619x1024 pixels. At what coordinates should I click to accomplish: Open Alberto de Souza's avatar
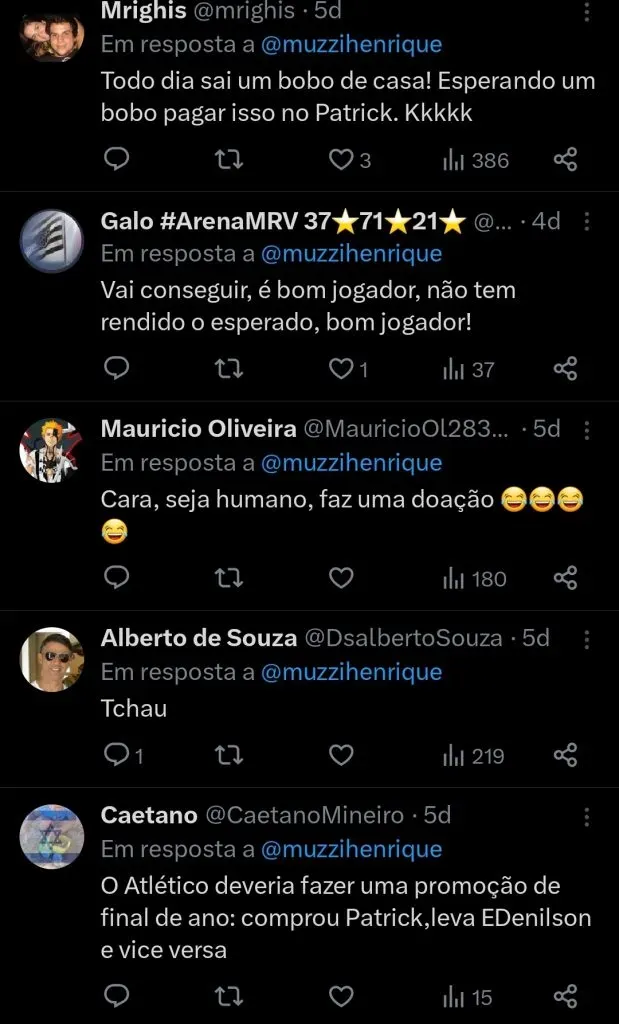51,659
